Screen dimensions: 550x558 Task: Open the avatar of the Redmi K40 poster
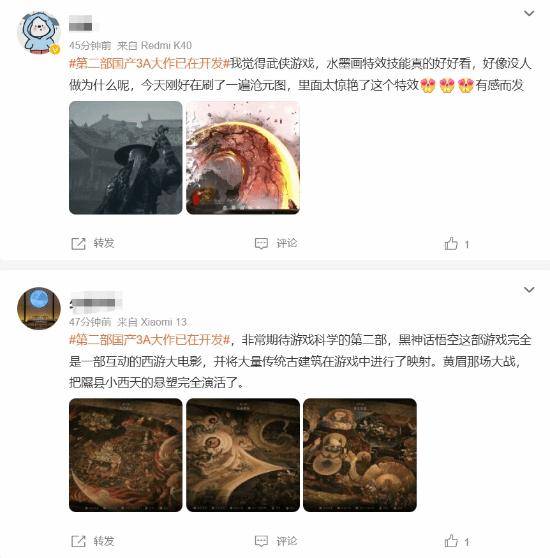coord(39,33)
